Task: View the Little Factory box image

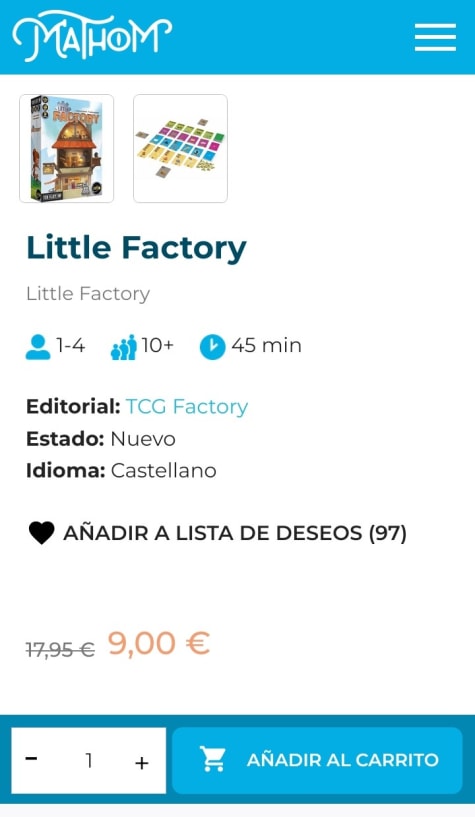Action: [x=67, y=148]
